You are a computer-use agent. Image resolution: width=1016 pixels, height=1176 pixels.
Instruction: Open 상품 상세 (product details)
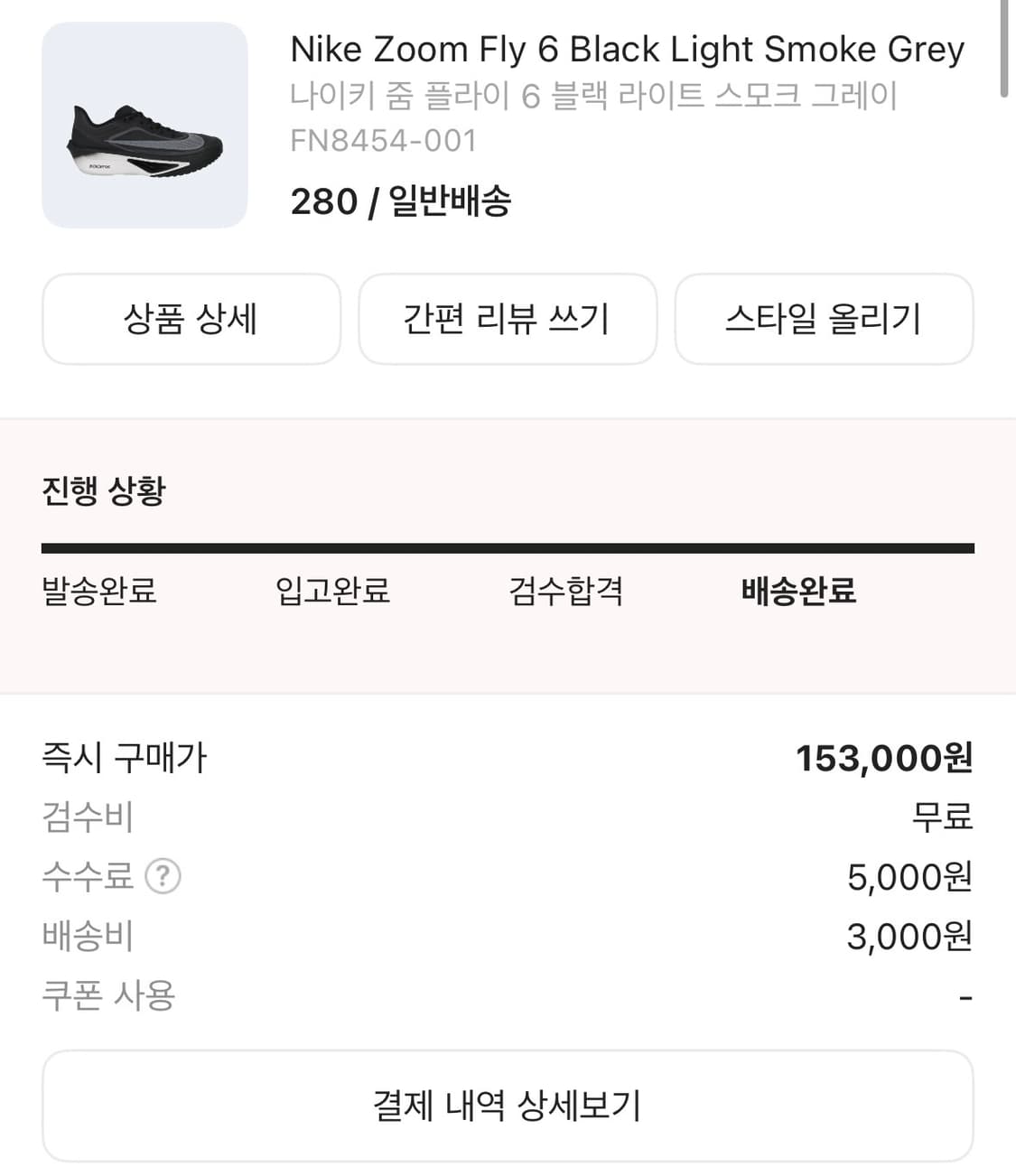pos(191,320)
